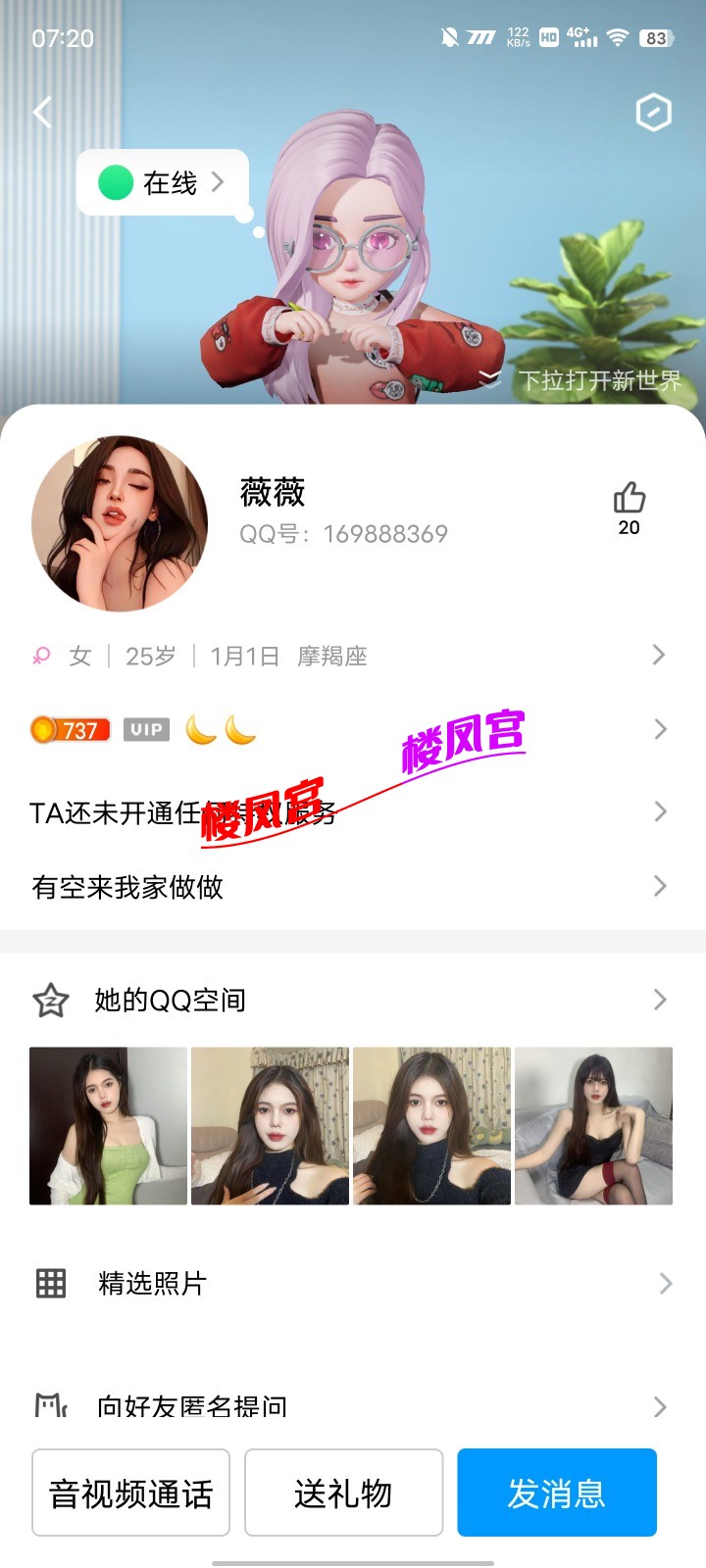View the QQ空间 photo with black stockings
Screen dimensions: 706x1568
tap(593, 1126)
